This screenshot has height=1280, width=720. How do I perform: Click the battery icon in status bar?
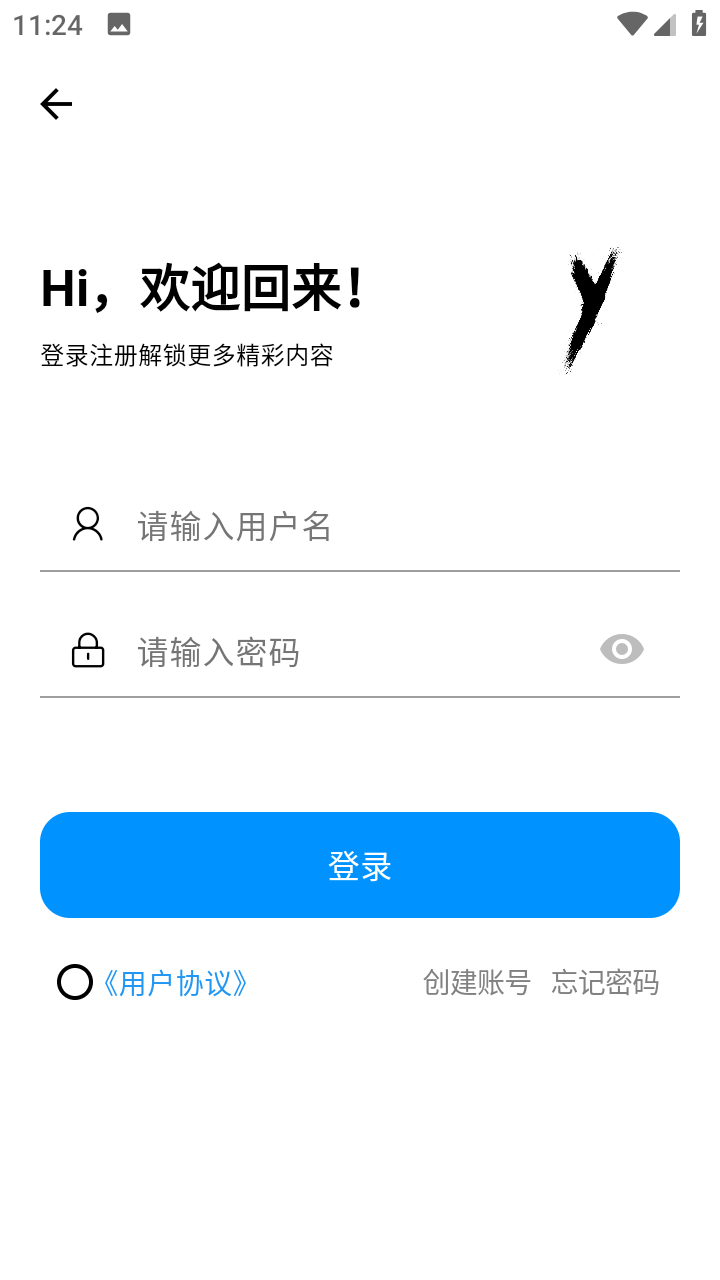(699, 24)
